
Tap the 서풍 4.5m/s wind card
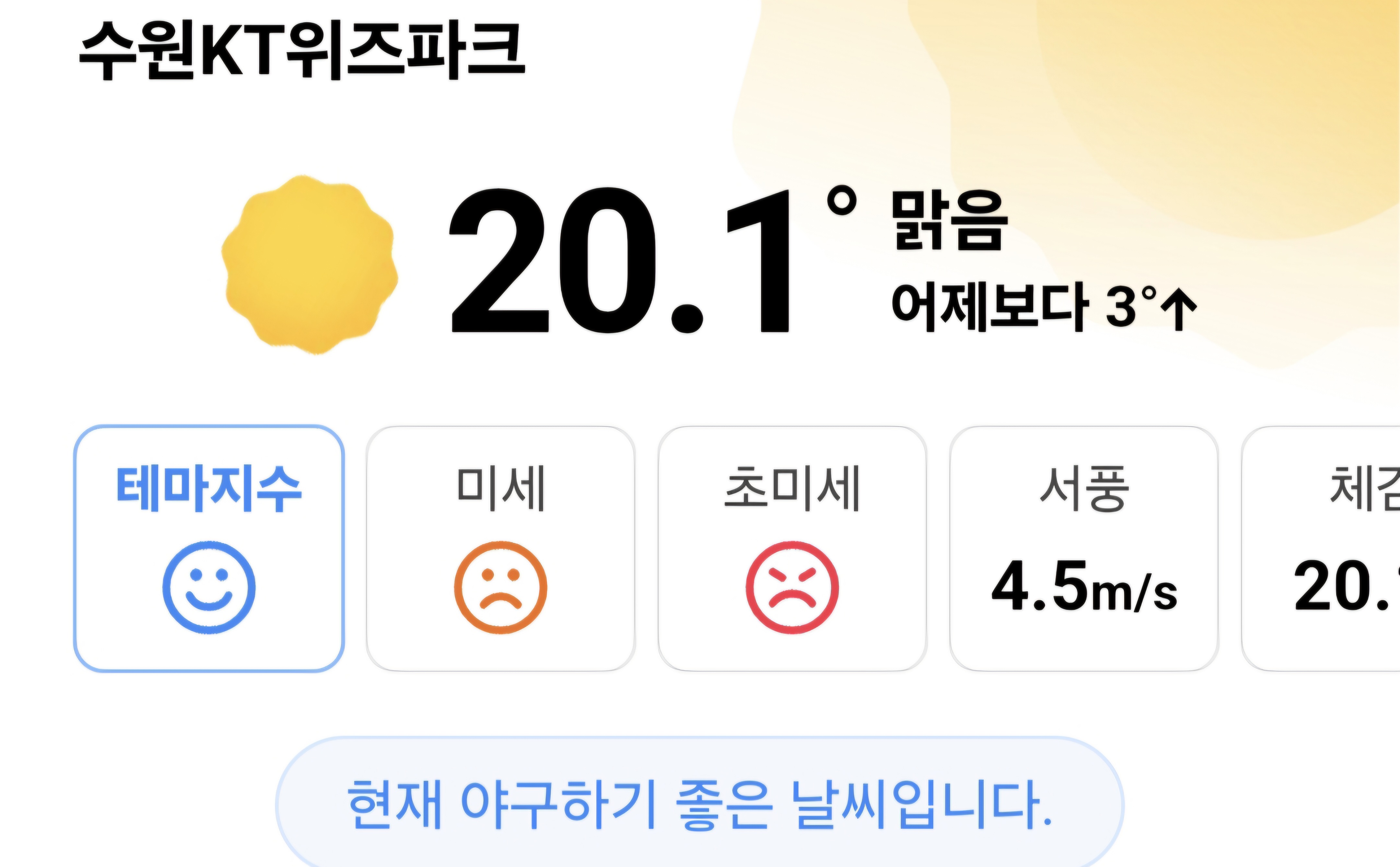pos(1083,549)
